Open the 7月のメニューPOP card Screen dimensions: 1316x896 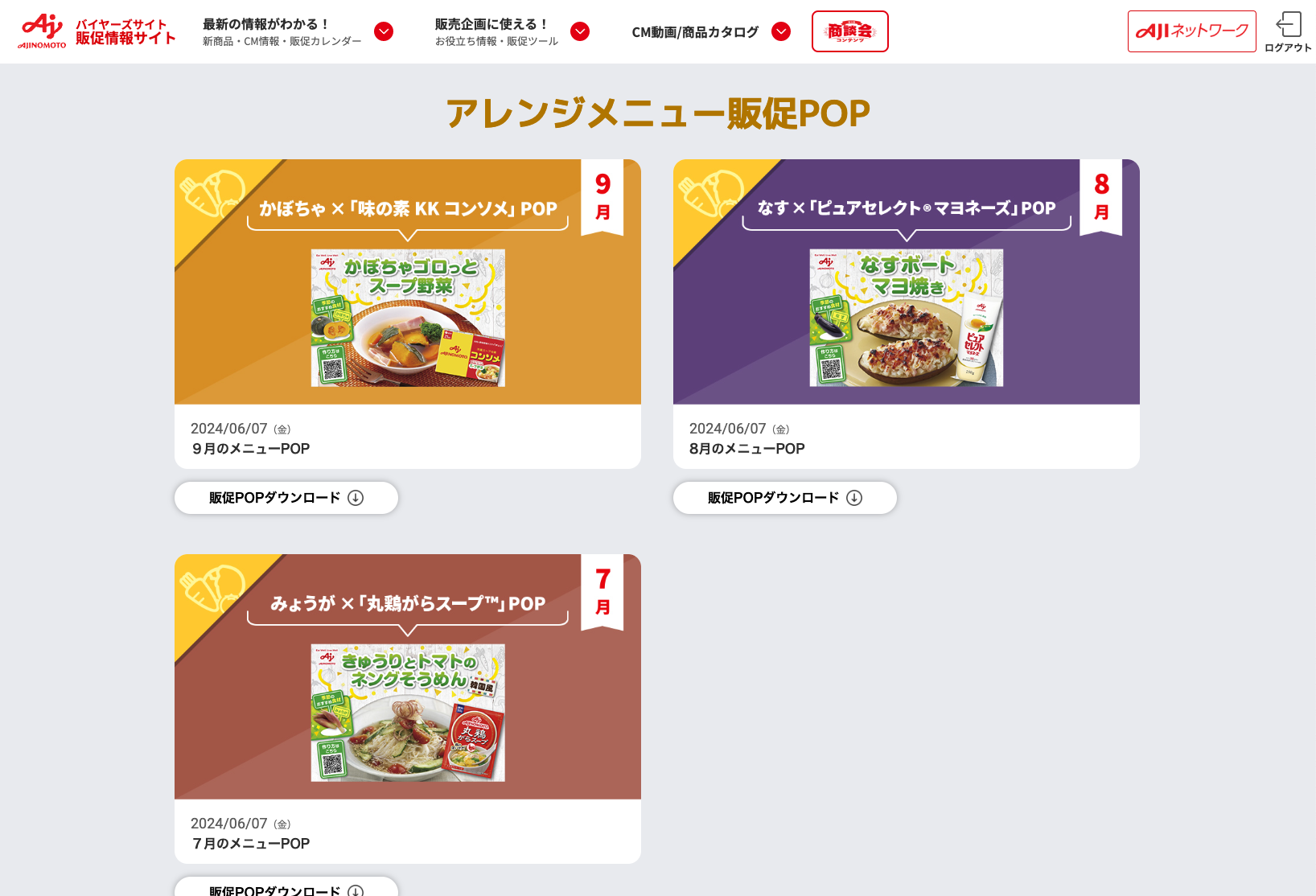pos(407,708)
